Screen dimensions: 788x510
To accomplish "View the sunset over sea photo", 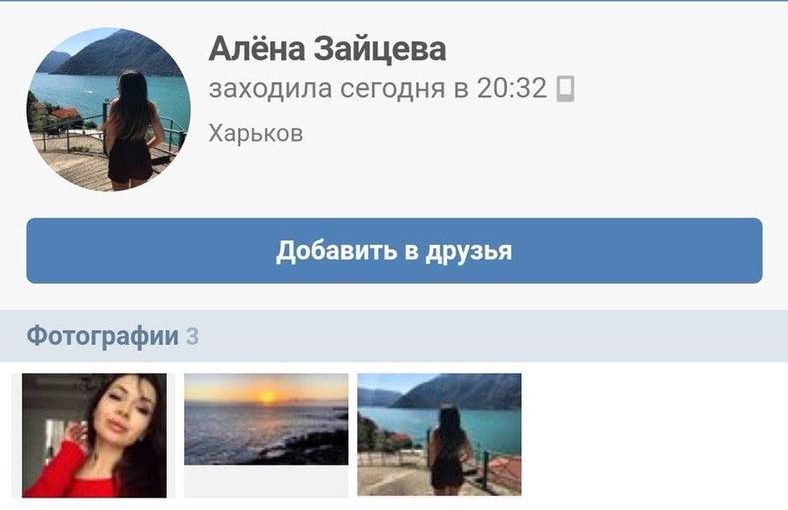I will click(x=266, y=419).
